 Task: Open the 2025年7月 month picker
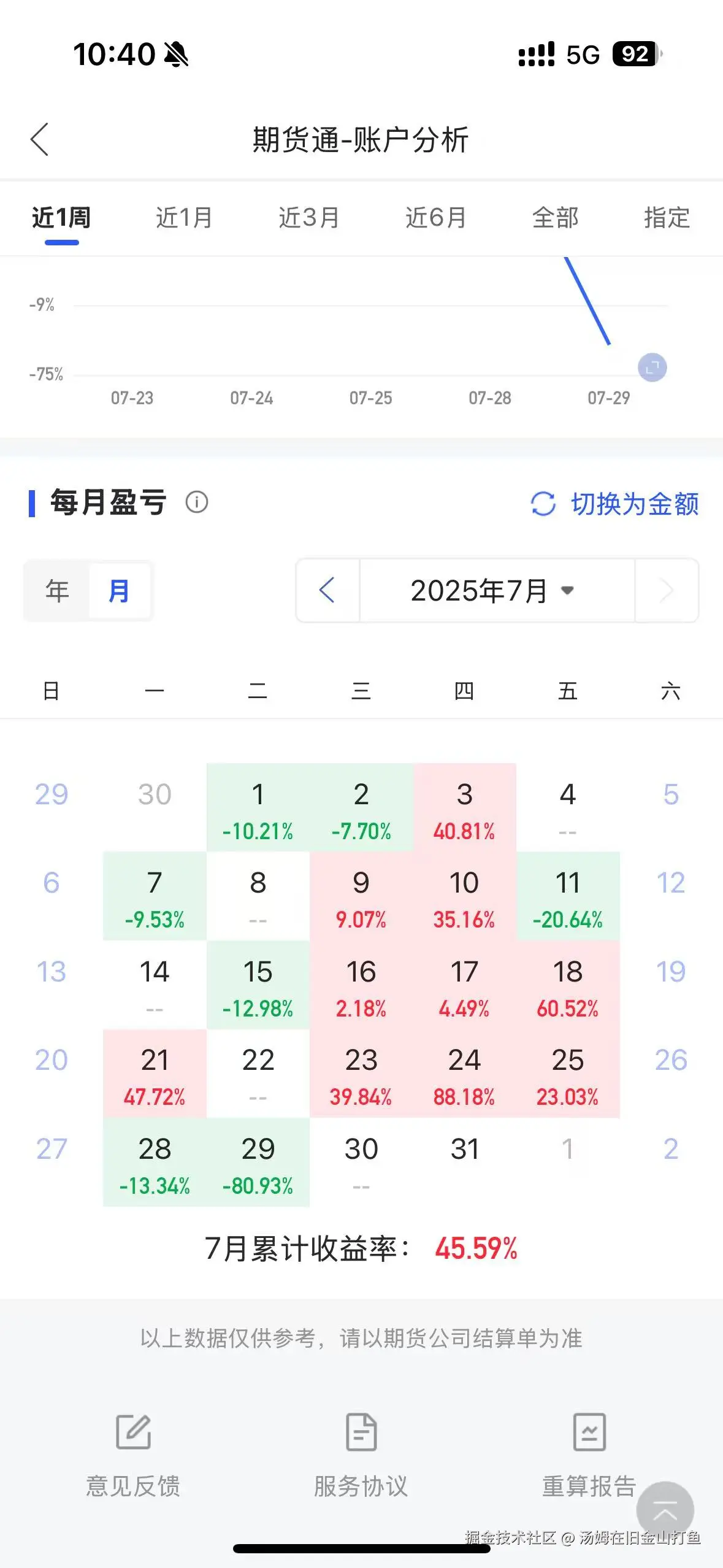click(480, 591)
